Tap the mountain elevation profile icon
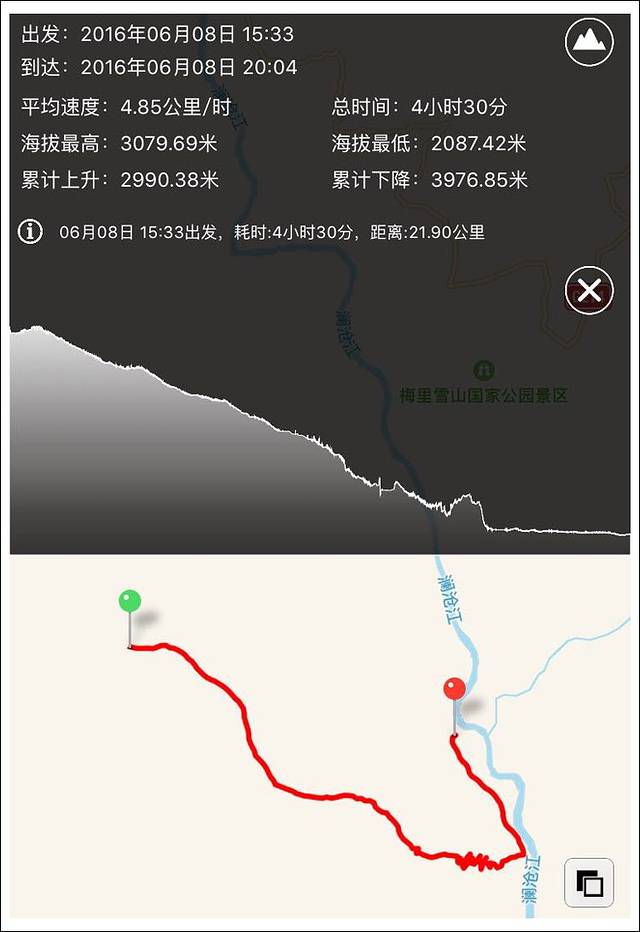This screenshot has width=640, height=932. coord(589,41)
